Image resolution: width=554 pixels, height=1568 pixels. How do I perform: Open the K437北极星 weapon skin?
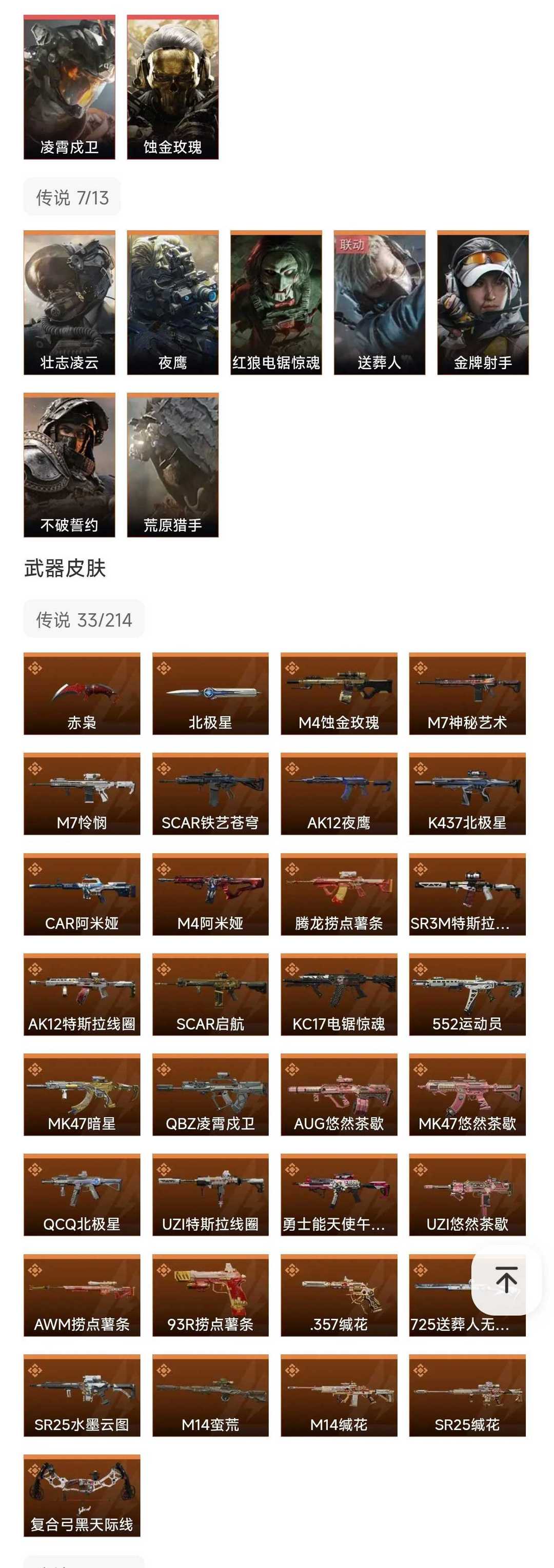tap(467, 794)
